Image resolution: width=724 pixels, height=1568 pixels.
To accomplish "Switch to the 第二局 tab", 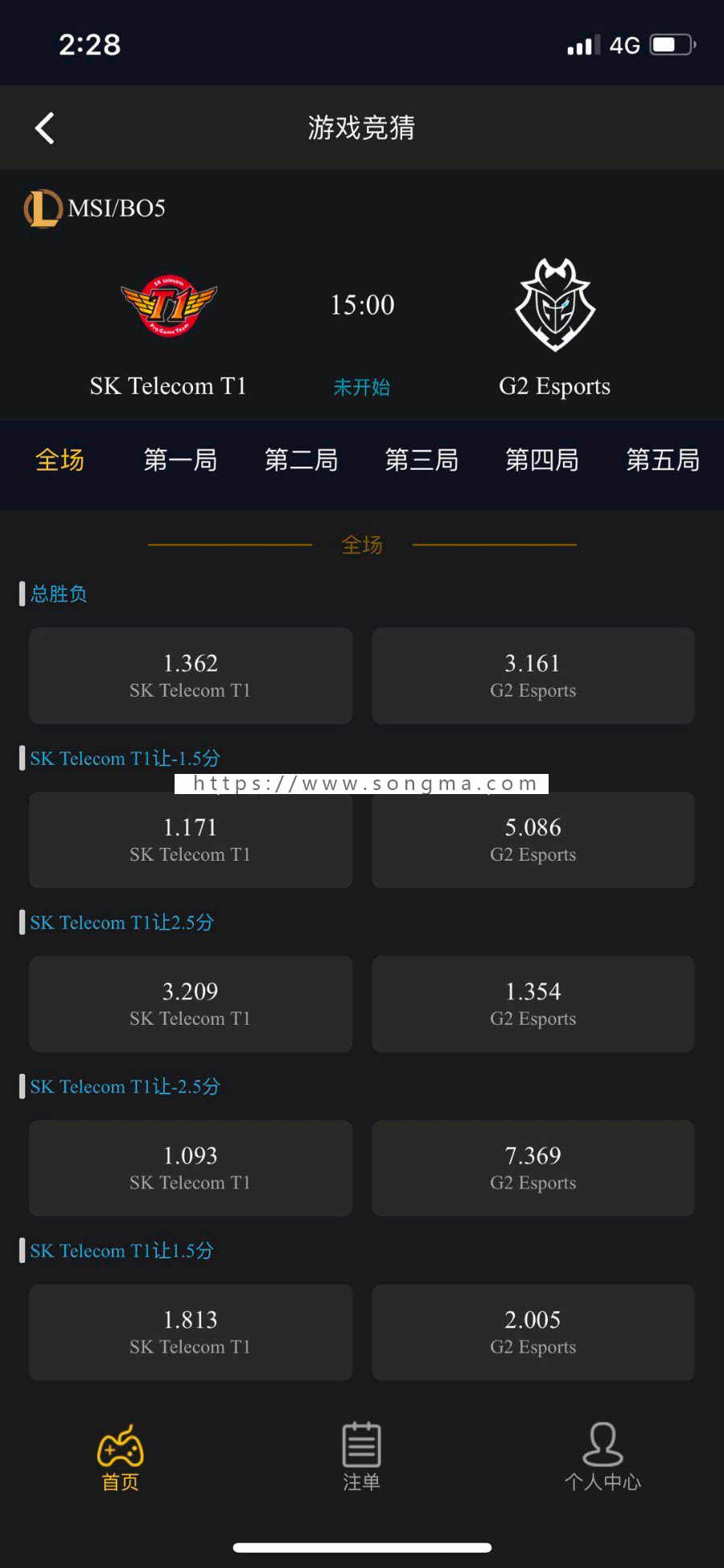I will click(x=301, y=460).
